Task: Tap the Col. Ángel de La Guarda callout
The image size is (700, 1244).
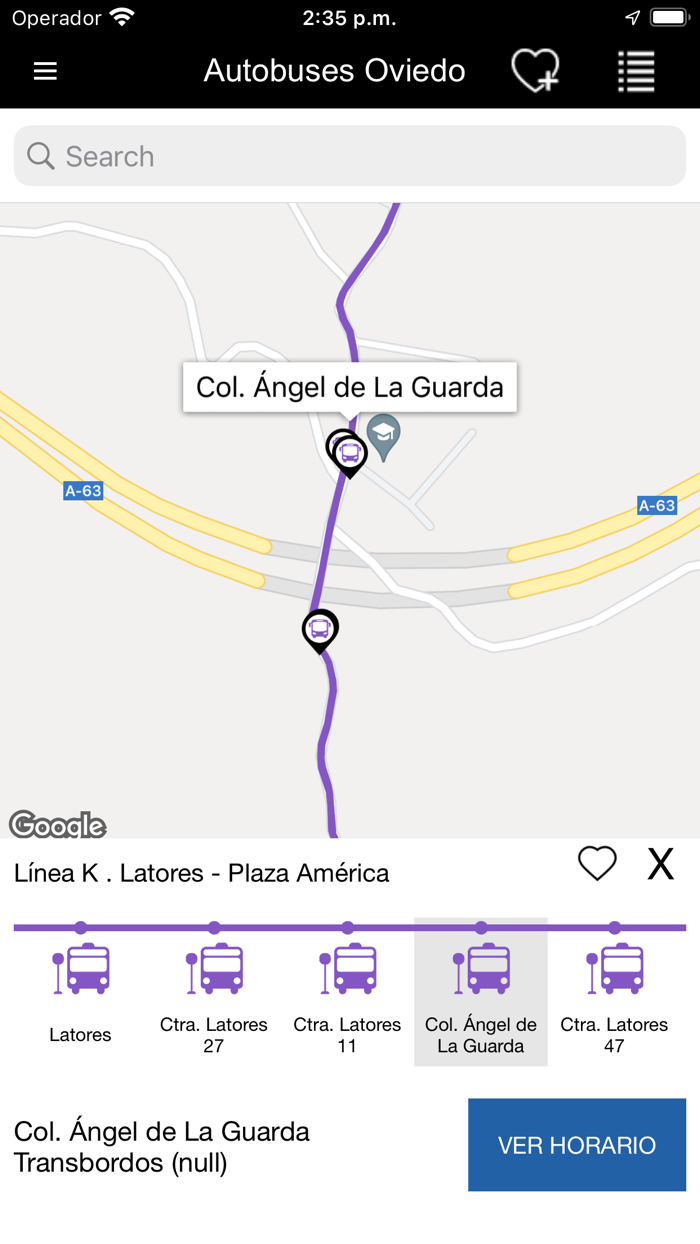Action: 349,387
